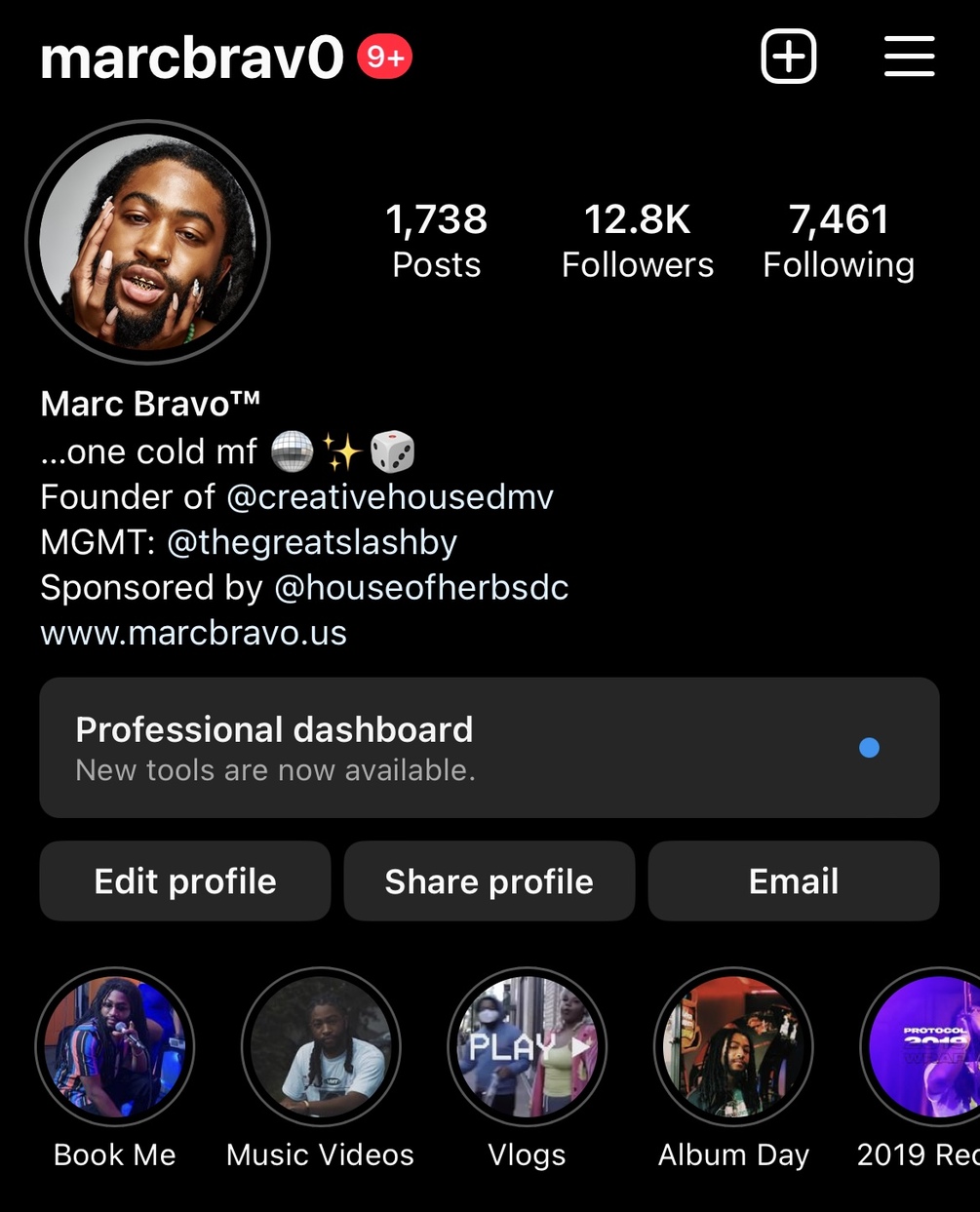
Task: Open the Professional dashboard
Action: 489,748
